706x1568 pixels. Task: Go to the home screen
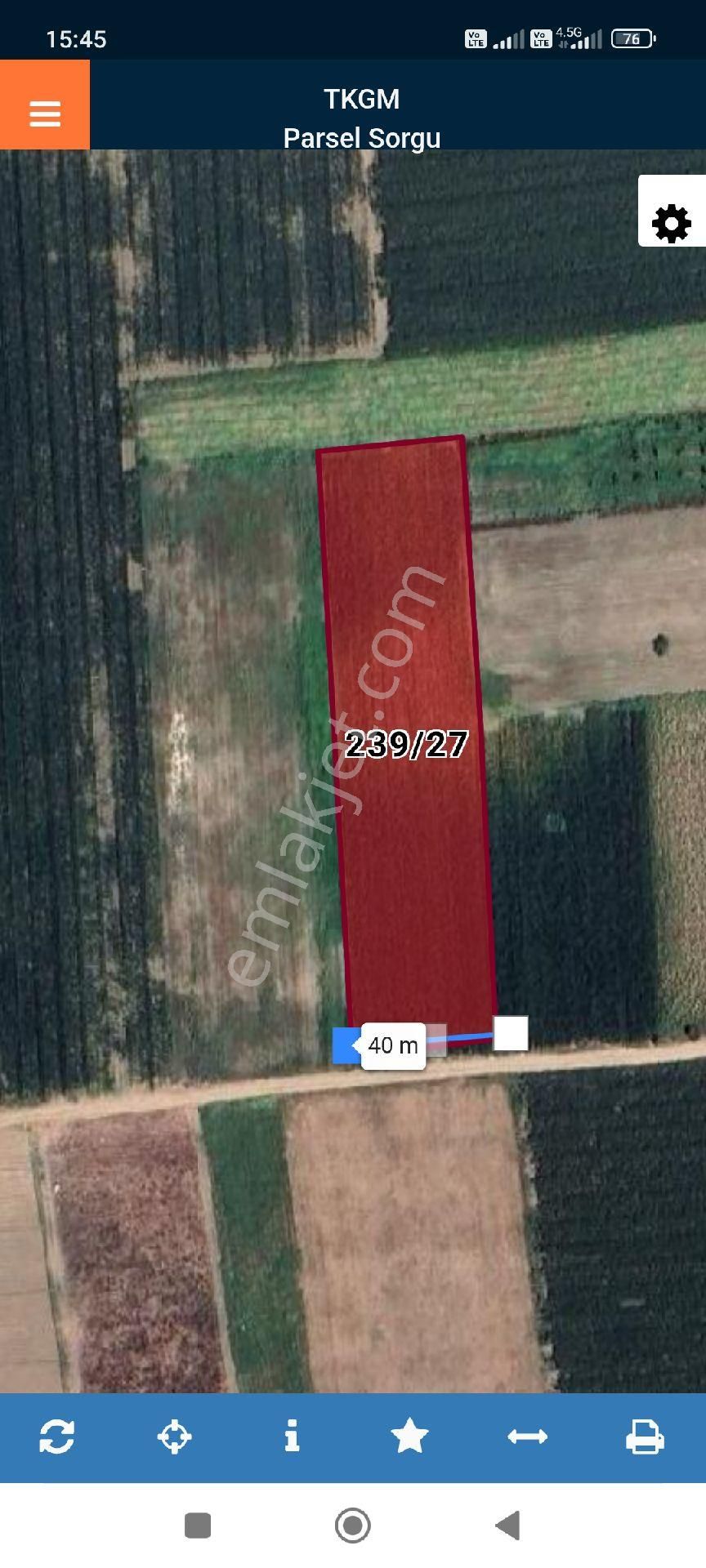353,1525
